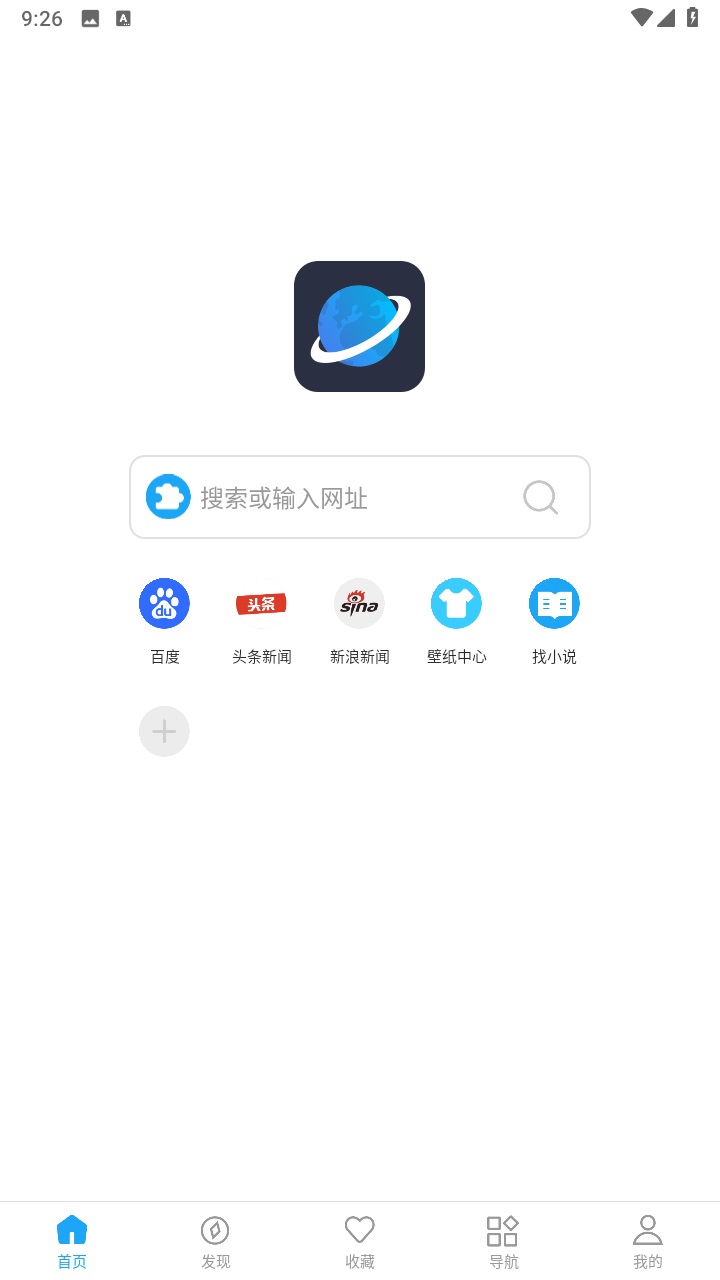Click the 头条新闻 text label
Viewport: 720px width, 1280px height.
[x=261, y=657]
